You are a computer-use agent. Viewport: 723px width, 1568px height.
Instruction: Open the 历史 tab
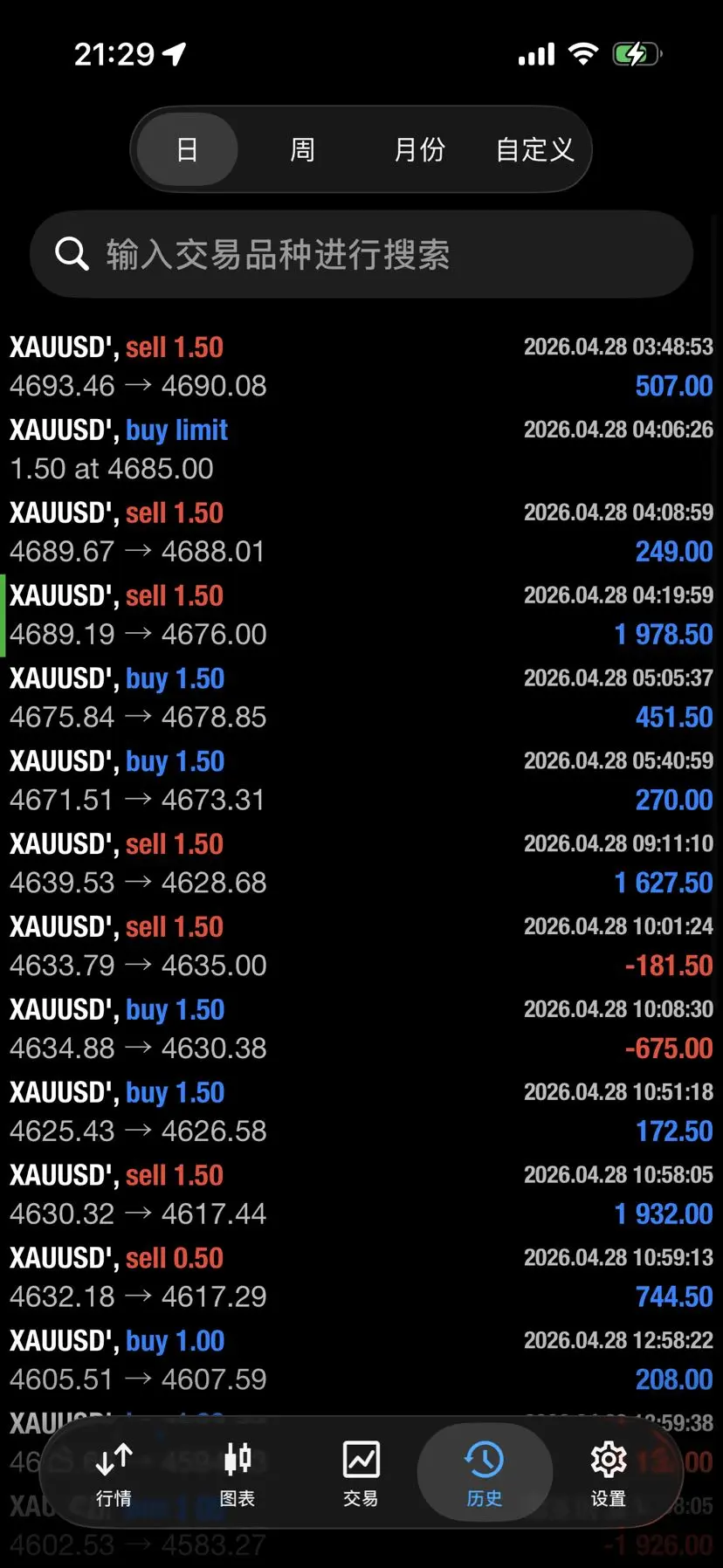[x=484, y=1474]
